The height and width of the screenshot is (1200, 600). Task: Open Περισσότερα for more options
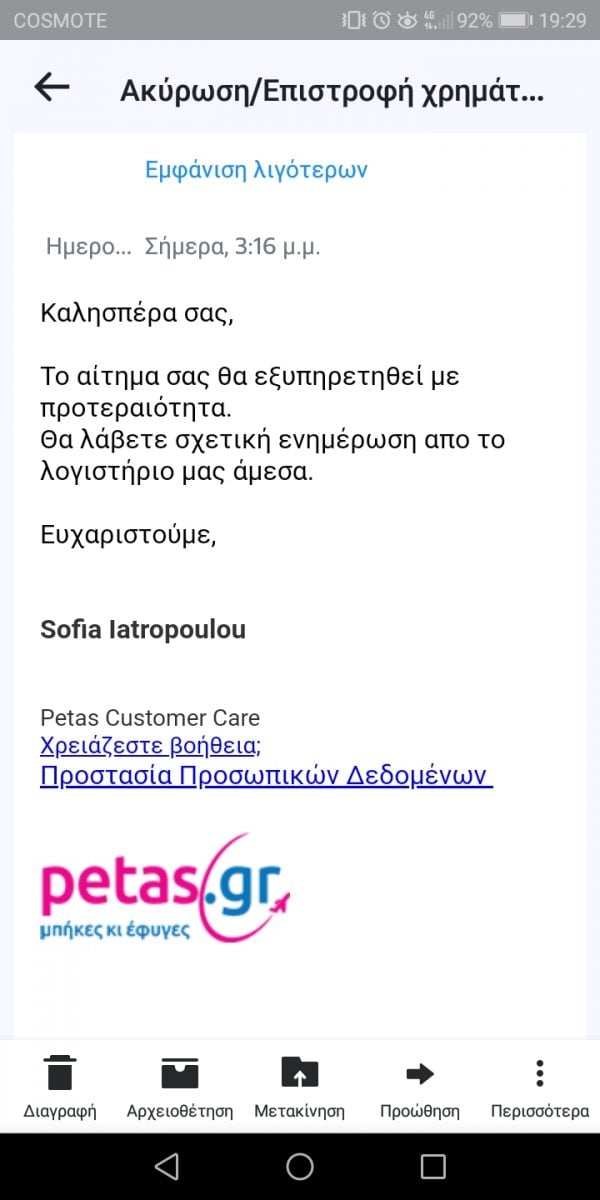(540, 1086)
